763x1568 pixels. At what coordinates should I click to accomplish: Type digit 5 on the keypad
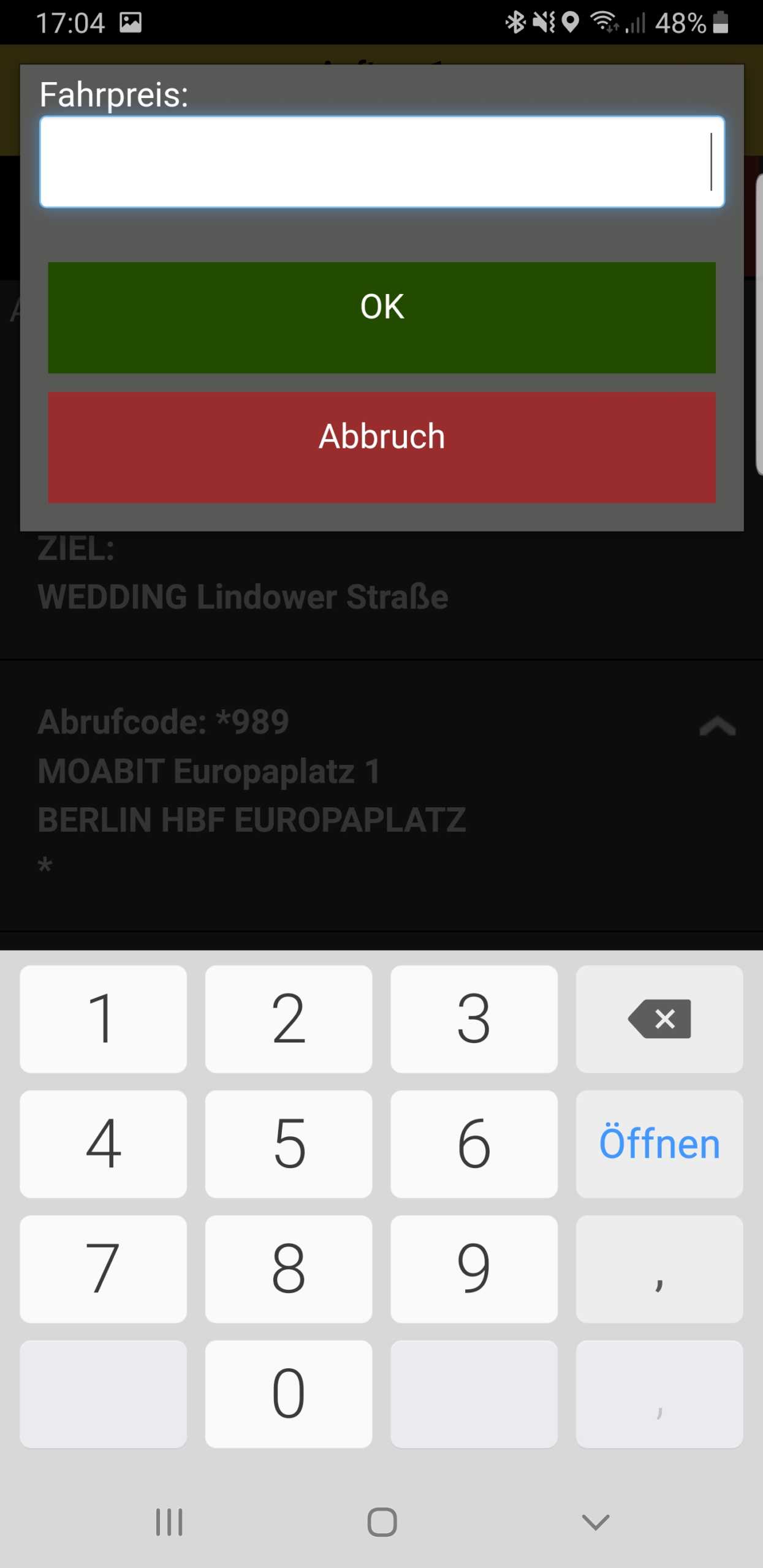tap(289, 1144)
